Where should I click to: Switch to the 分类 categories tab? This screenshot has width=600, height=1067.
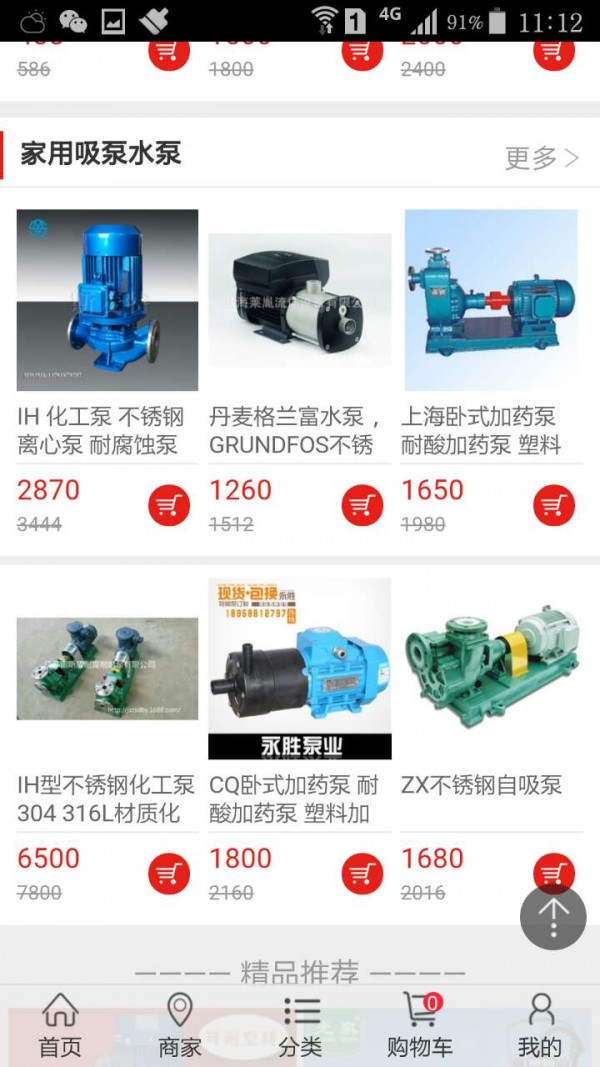coord(300,1025)
